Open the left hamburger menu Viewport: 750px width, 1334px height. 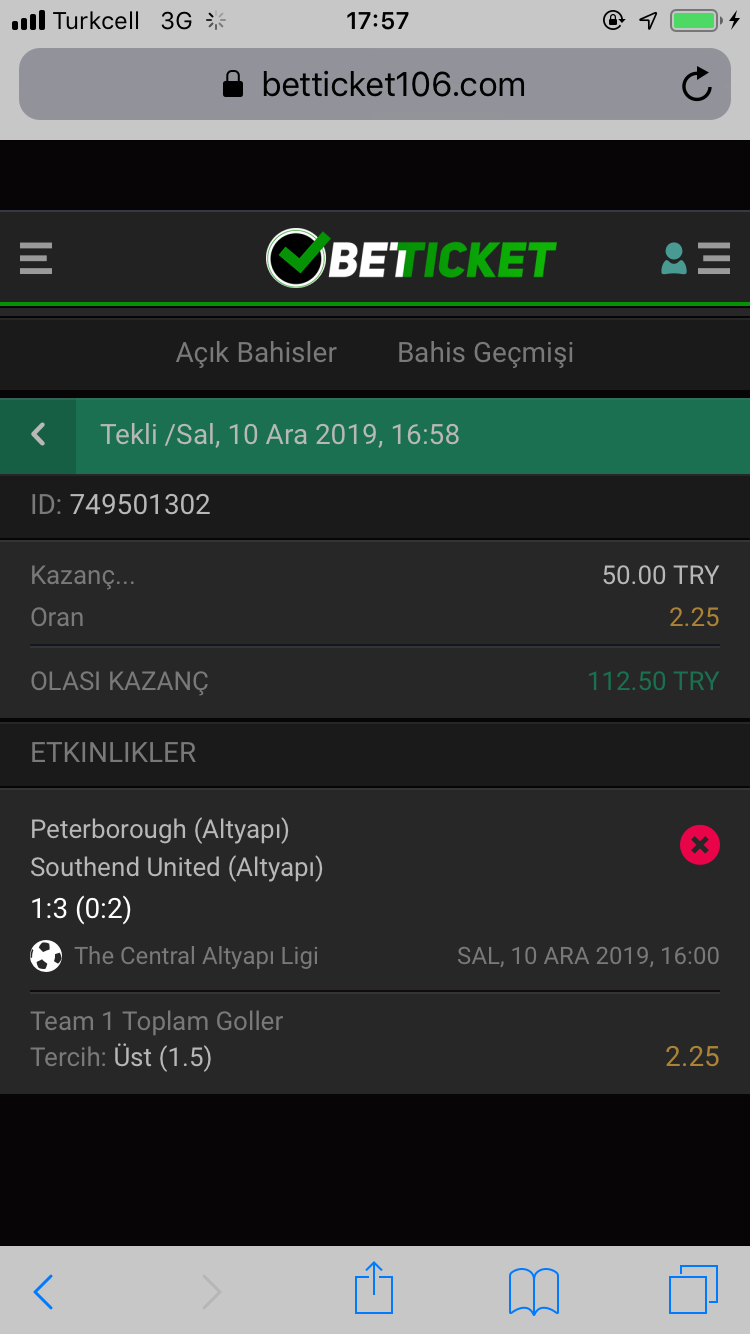[36, 258]
